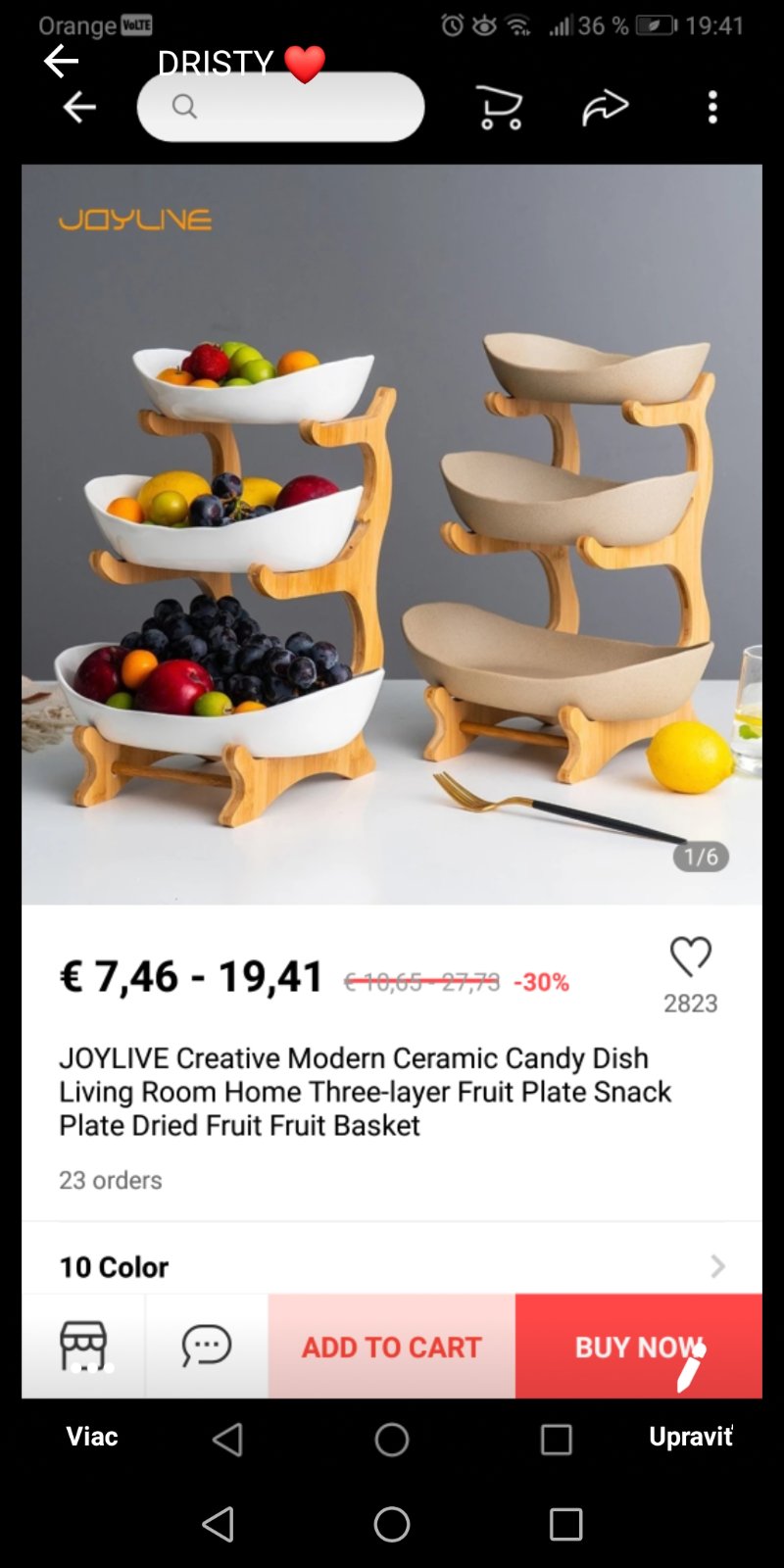Open the Viac options

coord(92,1436)
